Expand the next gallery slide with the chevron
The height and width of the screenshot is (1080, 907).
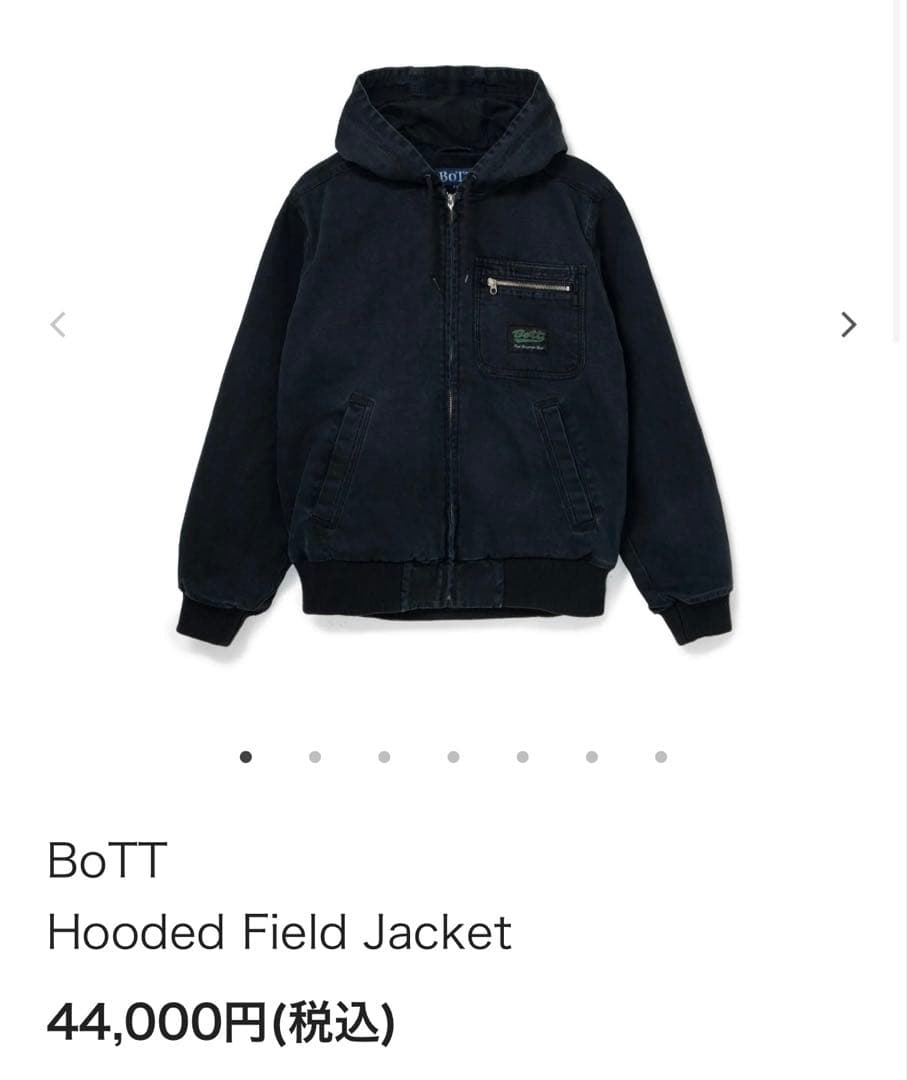pos(848,324)
